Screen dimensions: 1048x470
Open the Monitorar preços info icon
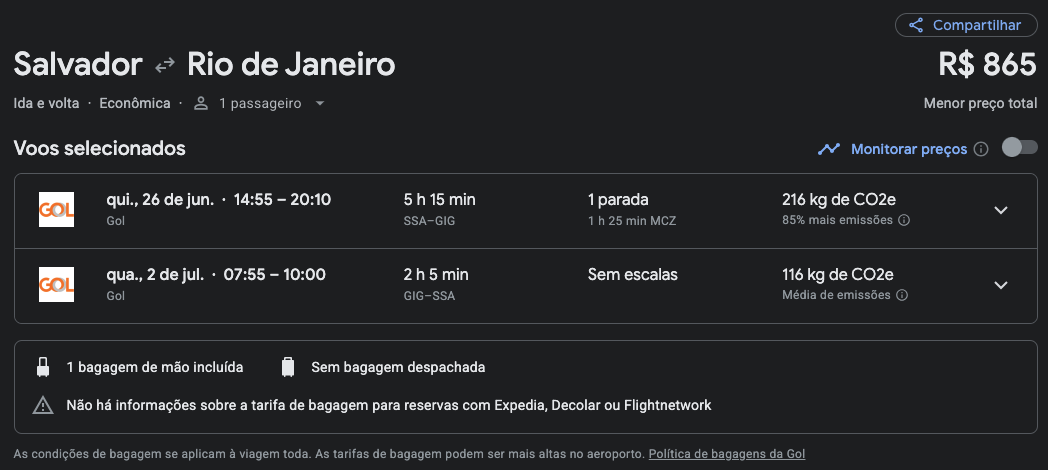point(981,149)
